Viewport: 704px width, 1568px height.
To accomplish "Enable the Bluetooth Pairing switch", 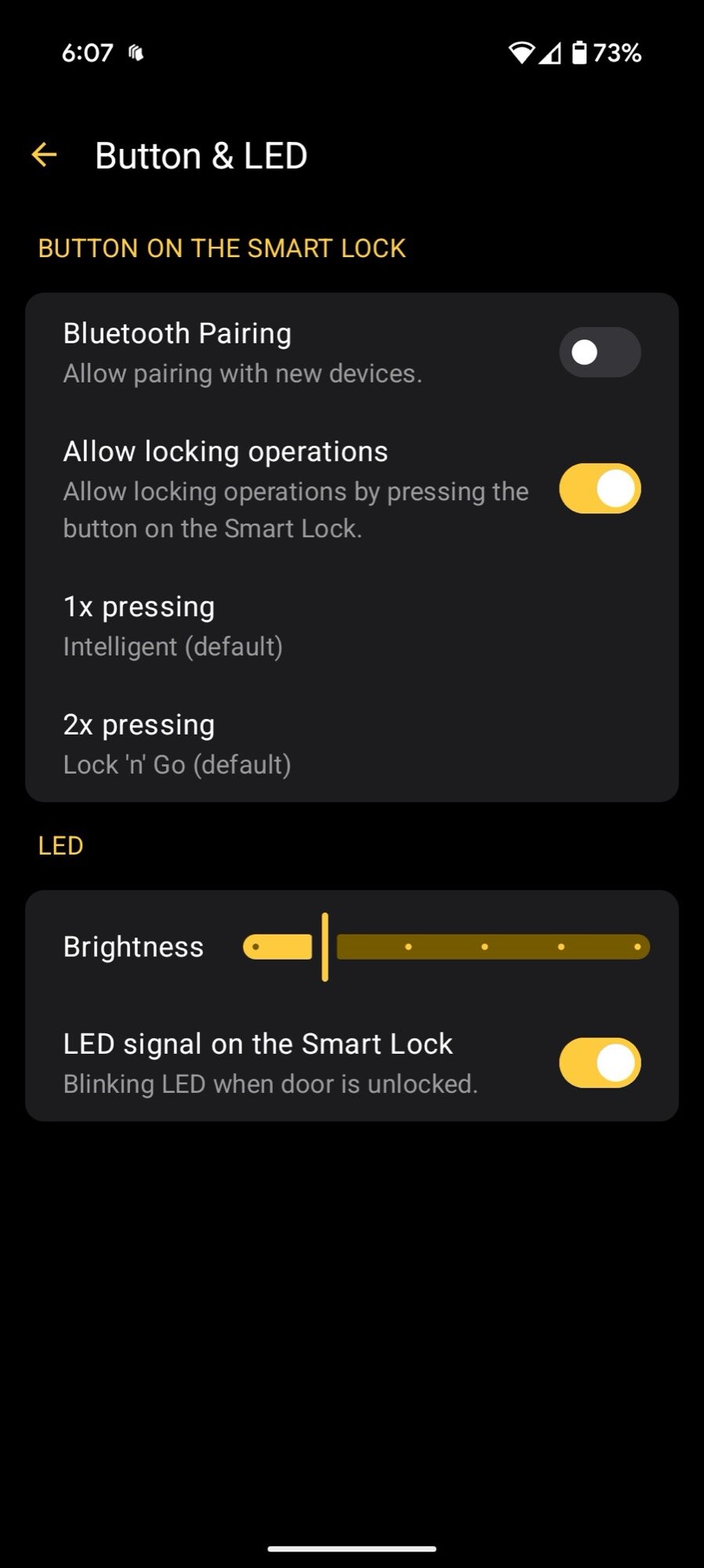I will pyautogui.click(x=600, y=352).
